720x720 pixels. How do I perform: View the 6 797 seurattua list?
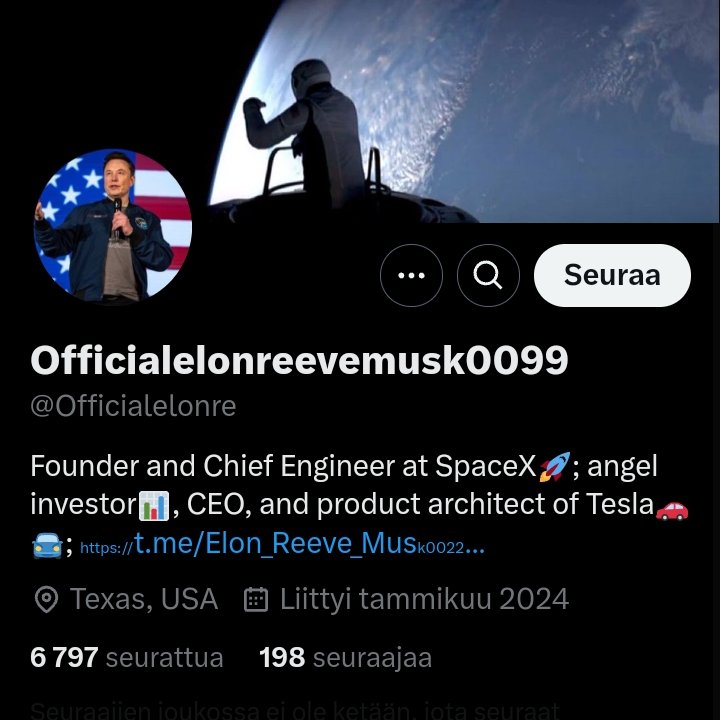point(127,657)
